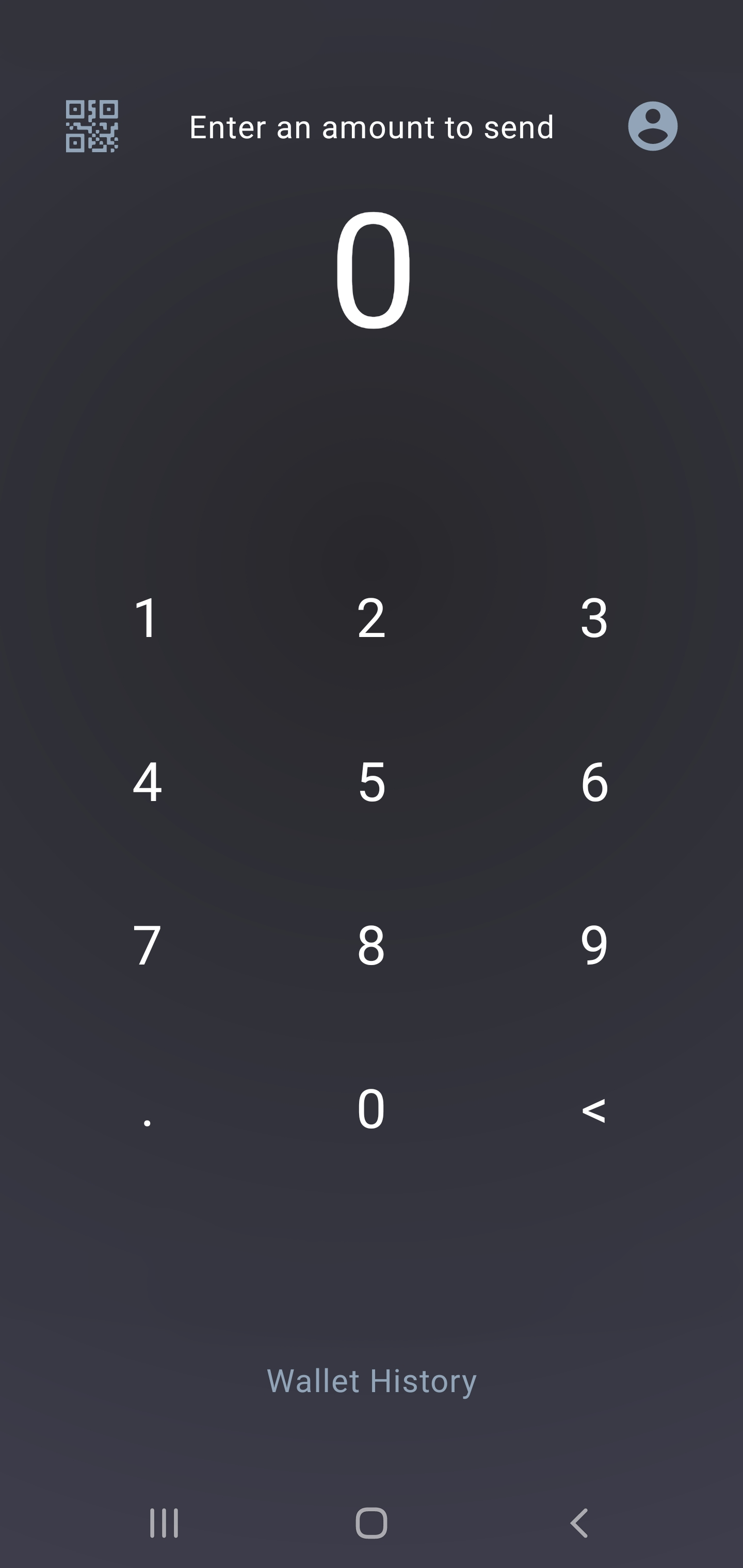Enter digit 7
Screen dimensions: 743x1568
tap(148, 945)
